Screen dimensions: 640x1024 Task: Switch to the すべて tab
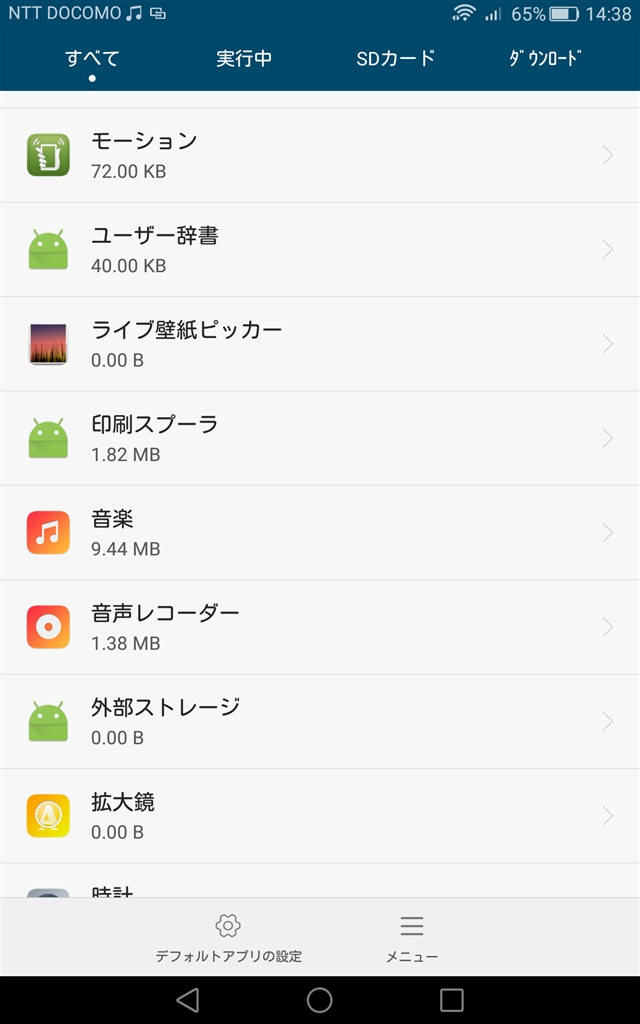pyautogui.click(x=92, y=58)
